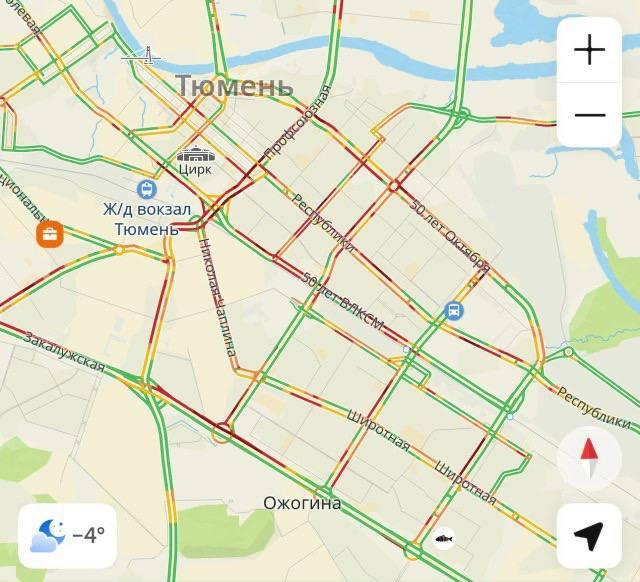
Task: Open the Цирк landmark marker
Action: point(195,155)
